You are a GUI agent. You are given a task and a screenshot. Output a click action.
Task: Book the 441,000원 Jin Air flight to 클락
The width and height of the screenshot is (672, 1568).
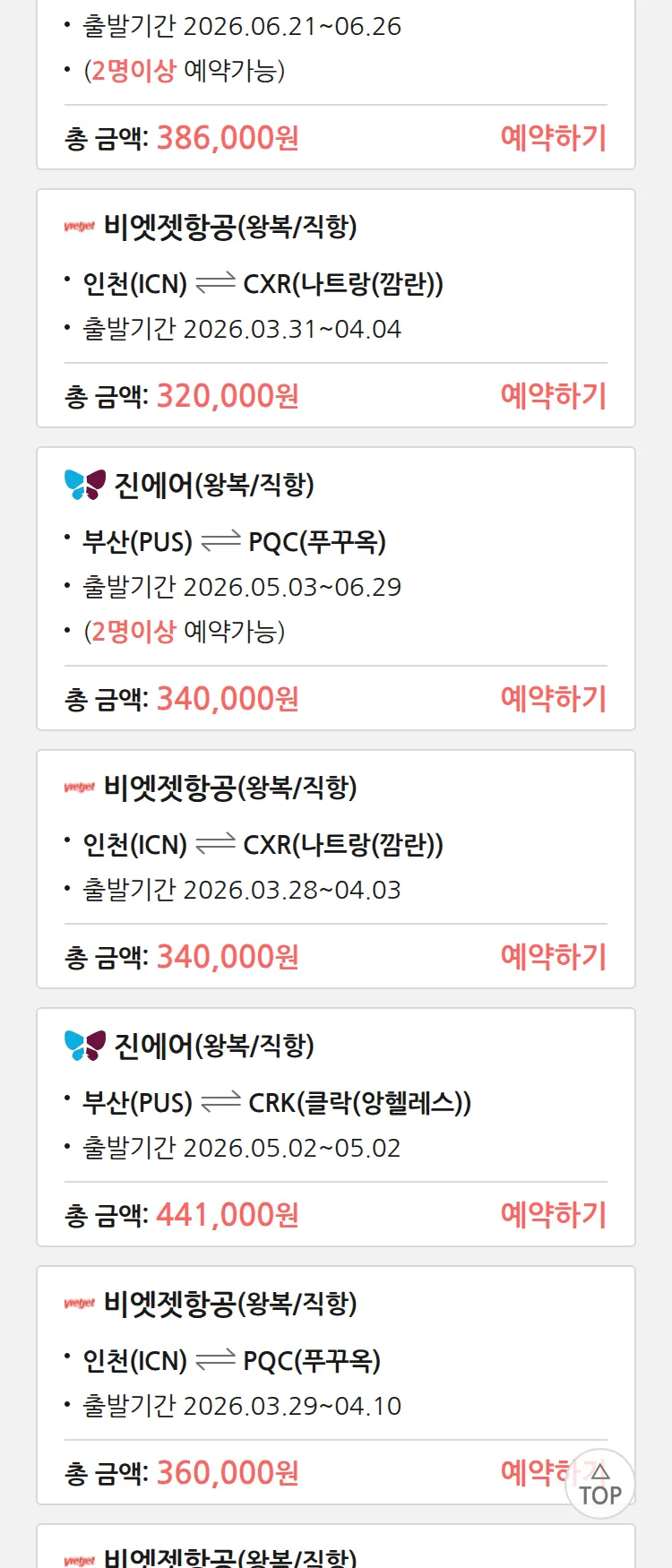[x=553, y=1215]
